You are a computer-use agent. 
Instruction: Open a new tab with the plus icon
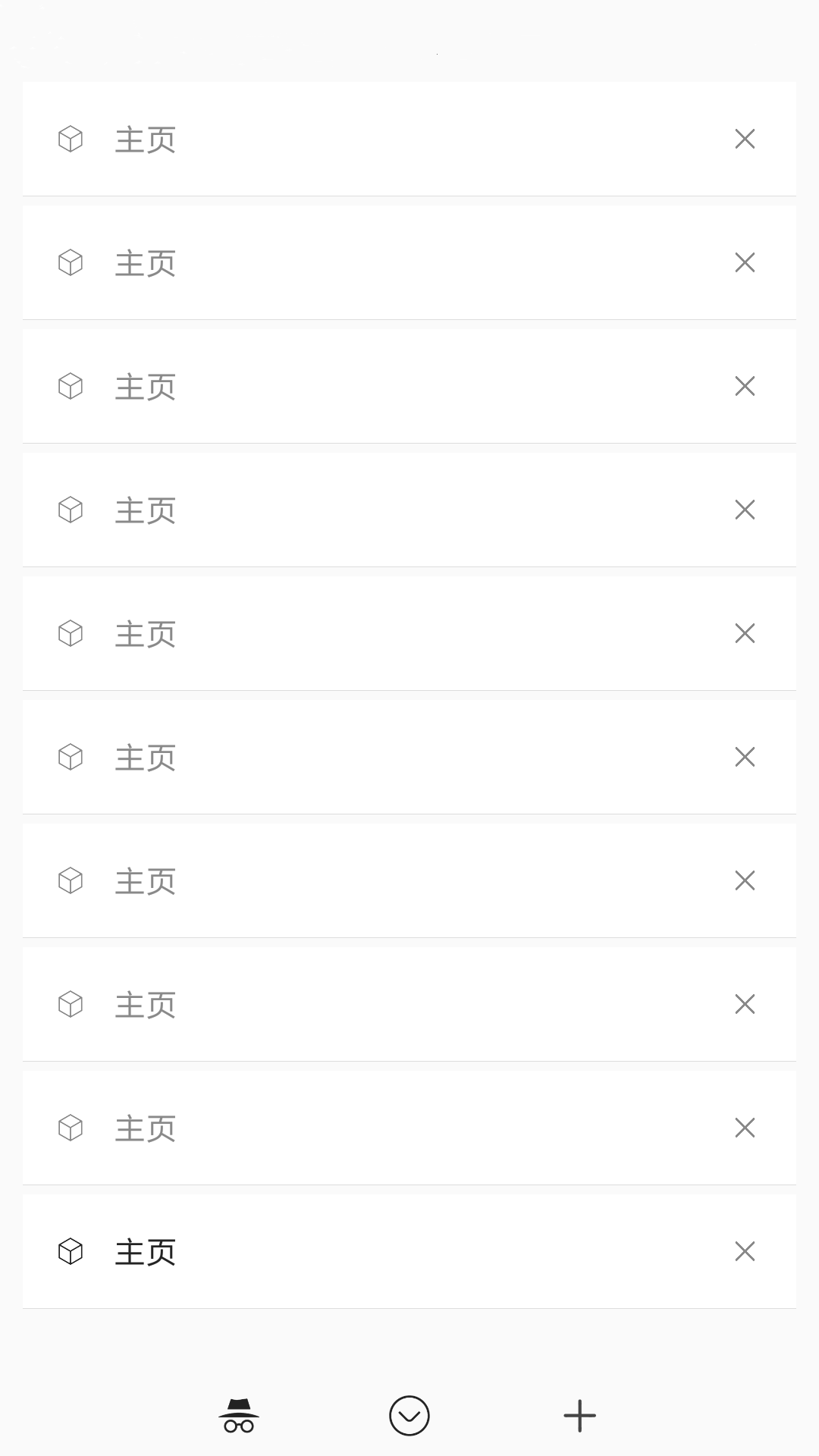[x=579, y=1415]
